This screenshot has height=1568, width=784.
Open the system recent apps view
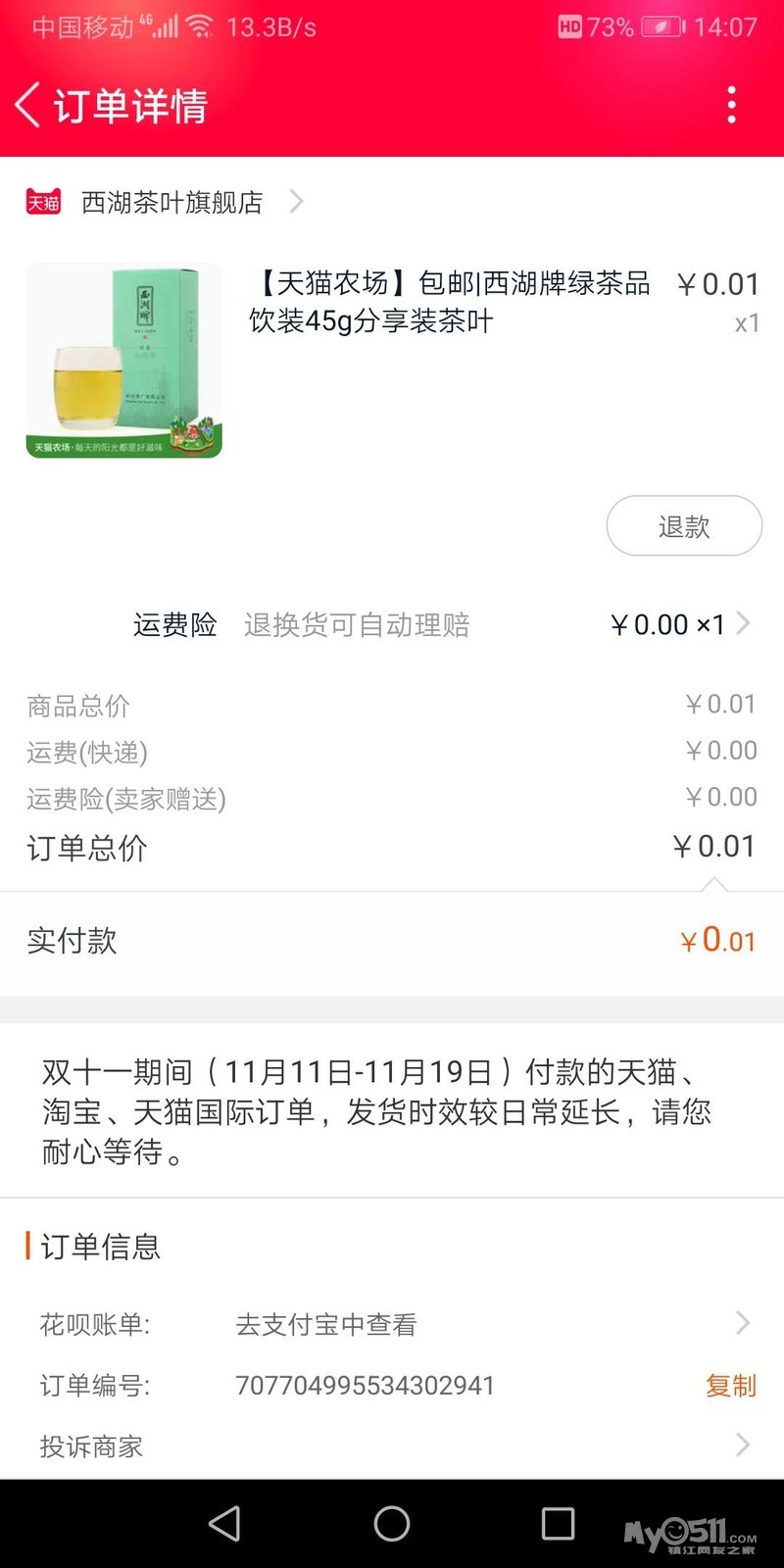click(558, 1524)
